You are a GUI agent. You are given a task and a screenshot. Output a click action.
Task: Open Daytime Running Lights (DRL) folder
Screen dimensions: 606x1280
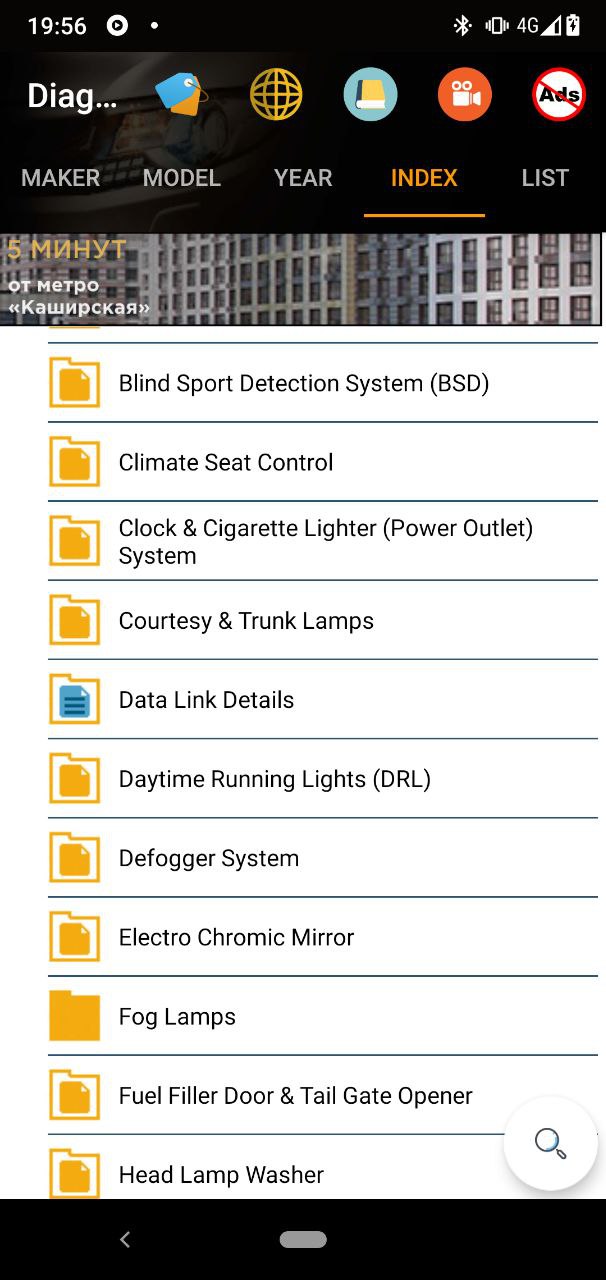click(323, 778)
